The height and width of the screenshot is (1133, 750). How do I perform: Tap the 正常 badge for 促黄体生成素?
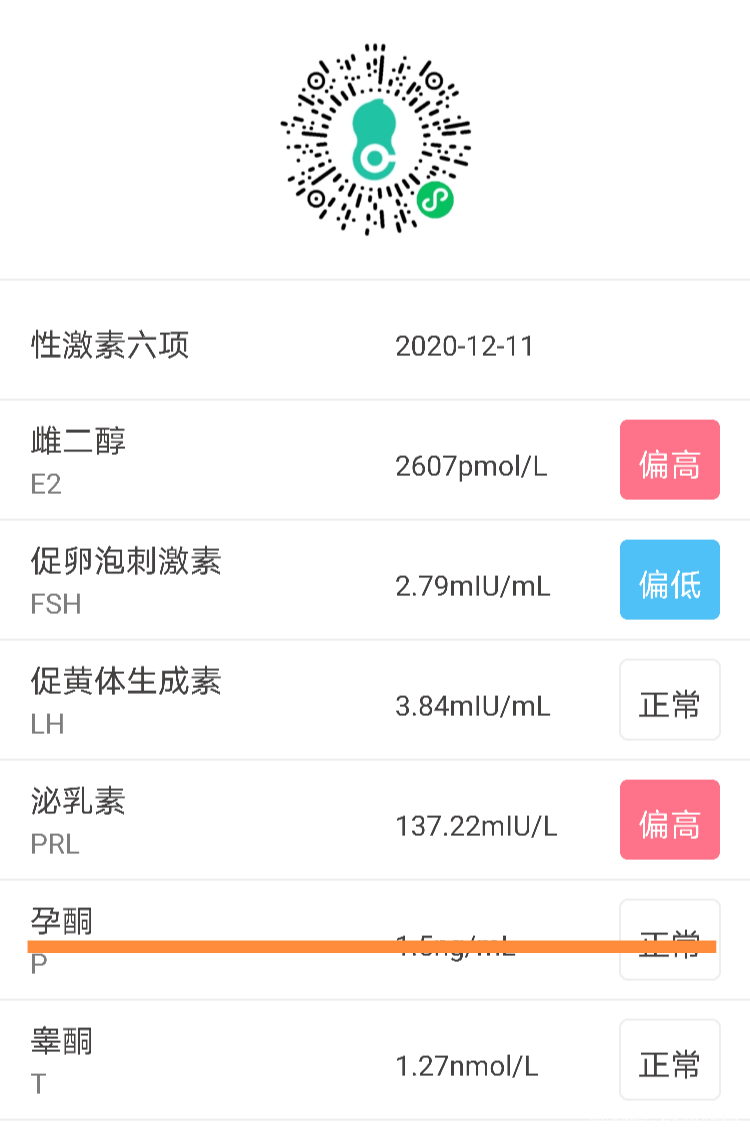(669, 699)
